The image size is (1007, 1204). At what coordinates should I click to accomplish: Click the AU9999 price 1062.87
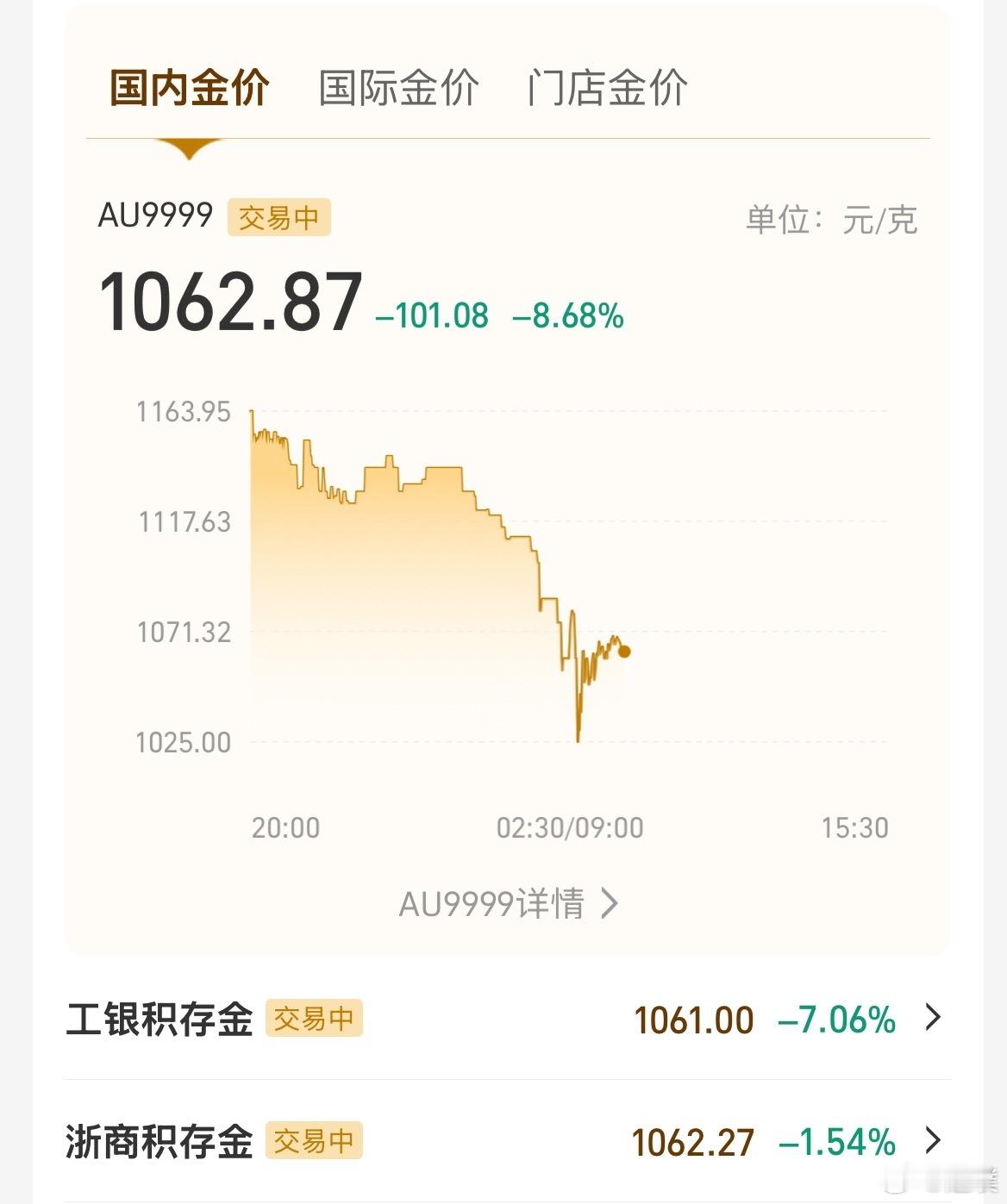(230, 303)
